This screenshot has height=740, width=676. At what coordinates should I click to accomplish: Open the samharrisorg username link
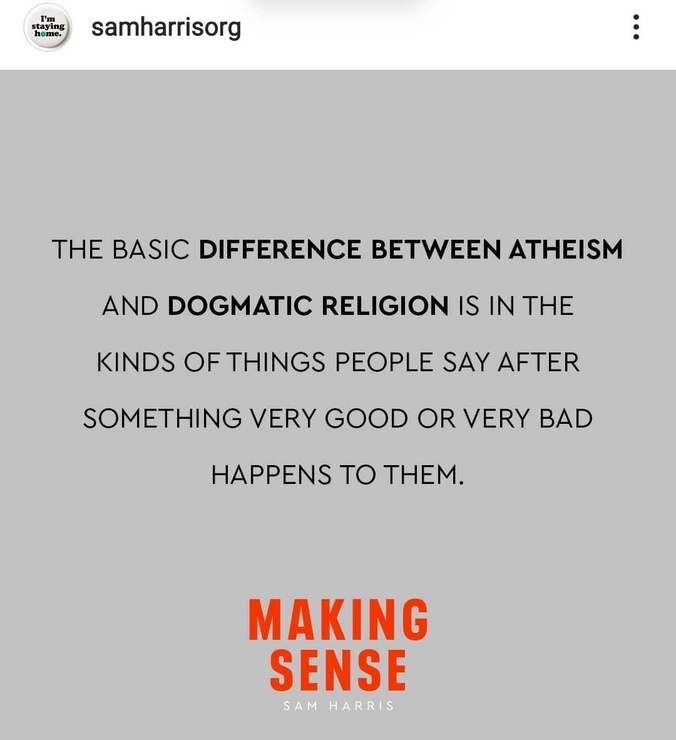tap(166, 28)
